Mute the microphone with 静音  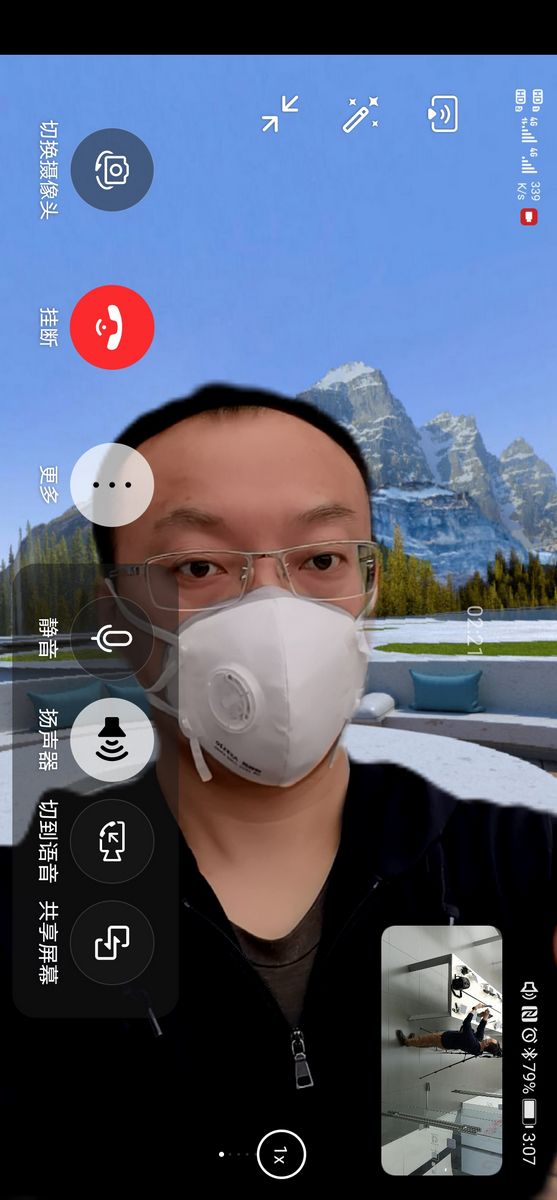[x=112, y=638]
